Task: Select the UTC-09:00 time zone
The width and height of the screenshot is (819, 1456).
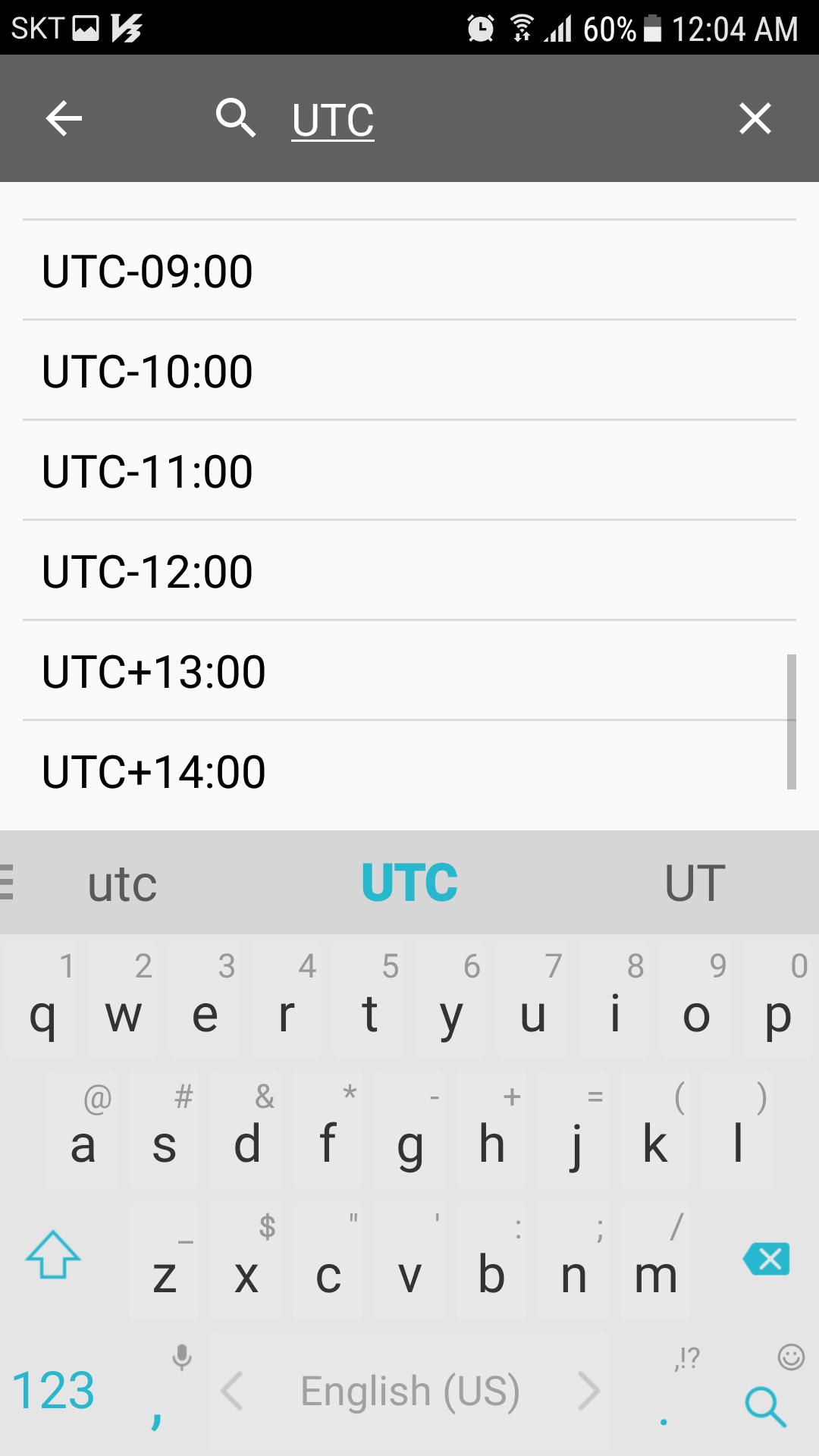Action: (x=409, y=271)
